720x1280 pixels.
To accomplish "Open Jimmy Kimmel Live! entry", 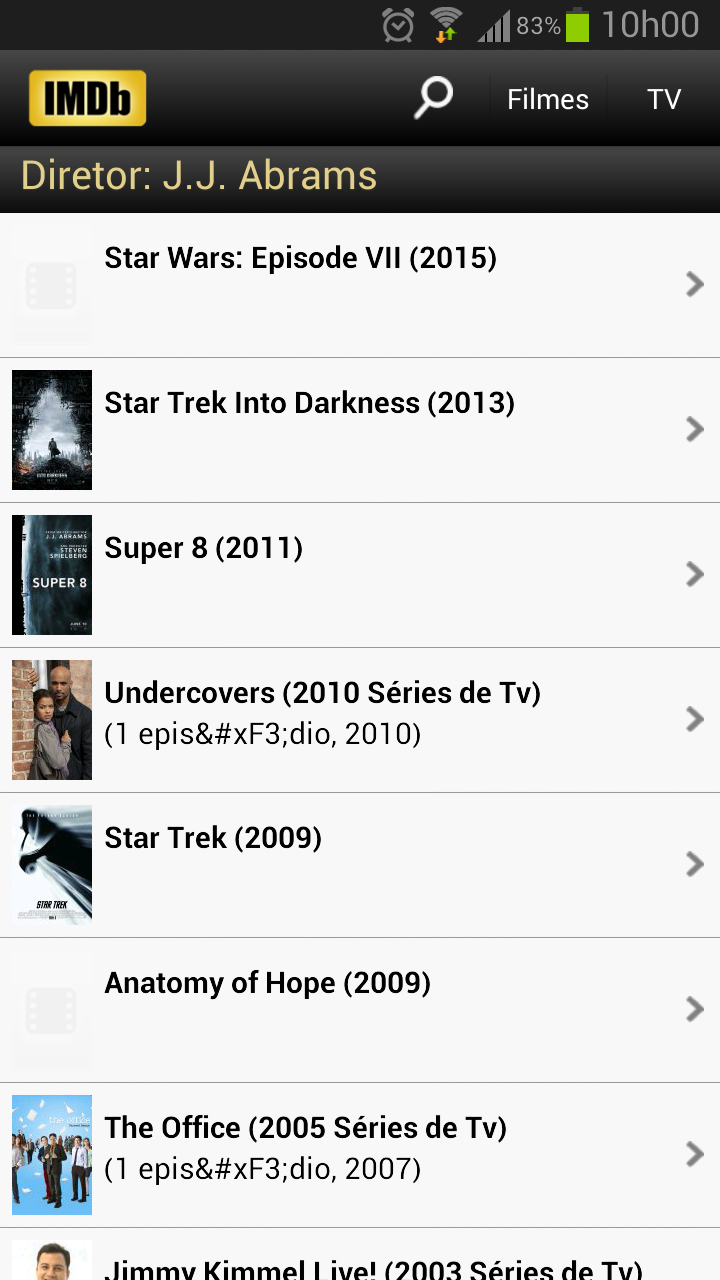I will coord(360,1262).
